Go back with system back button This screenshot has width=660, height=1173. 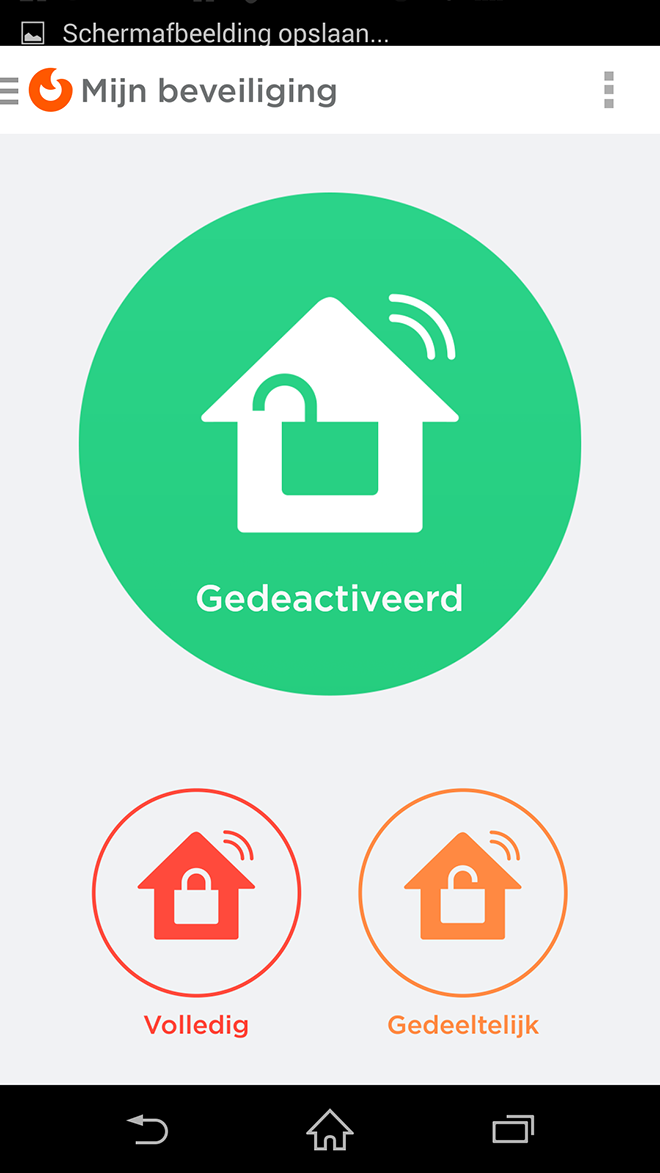click(147, 1129)
